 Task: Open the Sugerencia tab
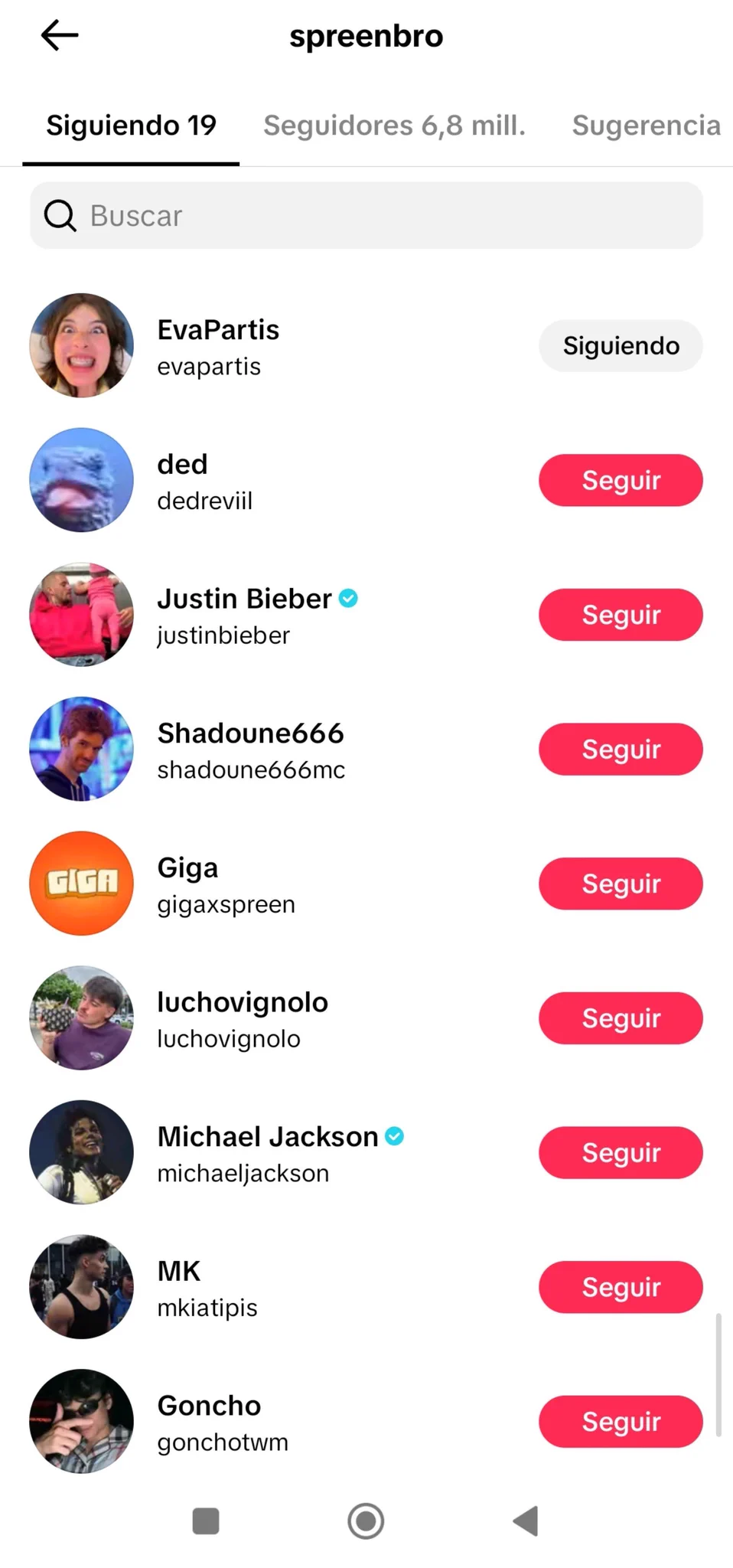pyautogui.click(x=647, y=126)
